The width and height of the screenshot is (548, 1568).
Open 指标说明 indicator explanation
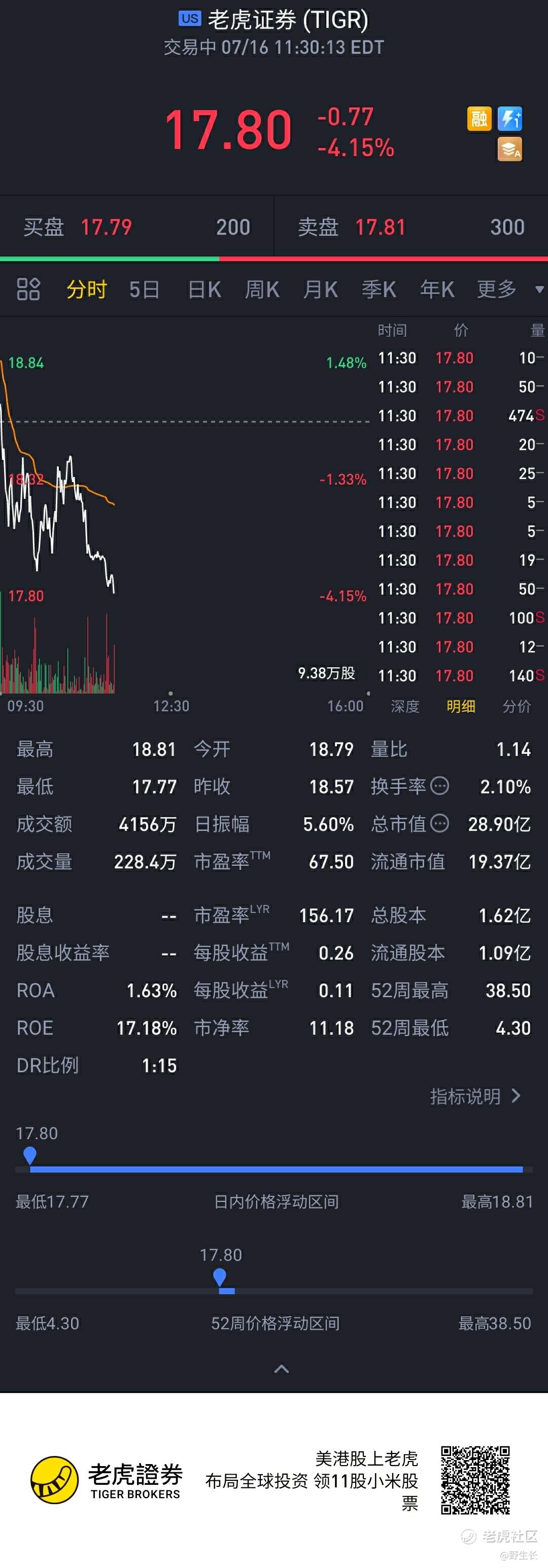point(475,1096)
